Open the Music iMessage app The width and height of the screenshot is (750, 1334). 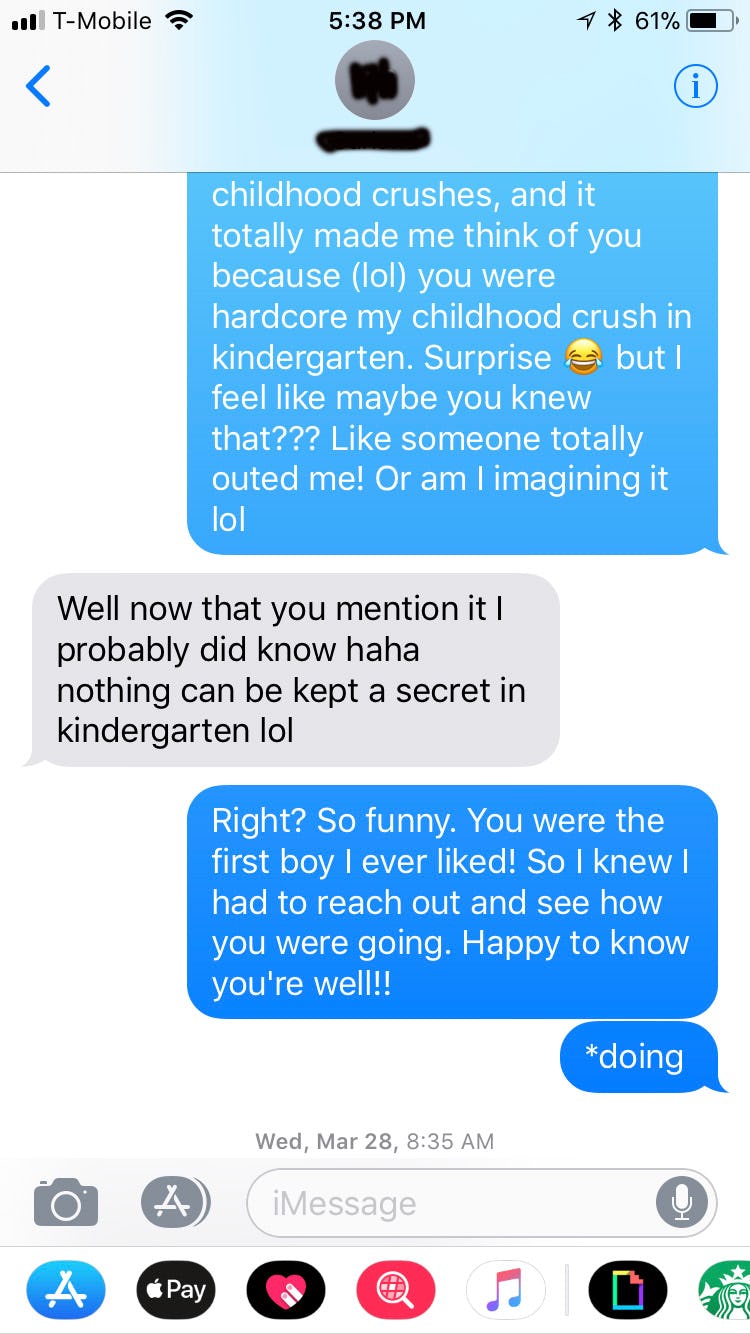(505, 1291)
